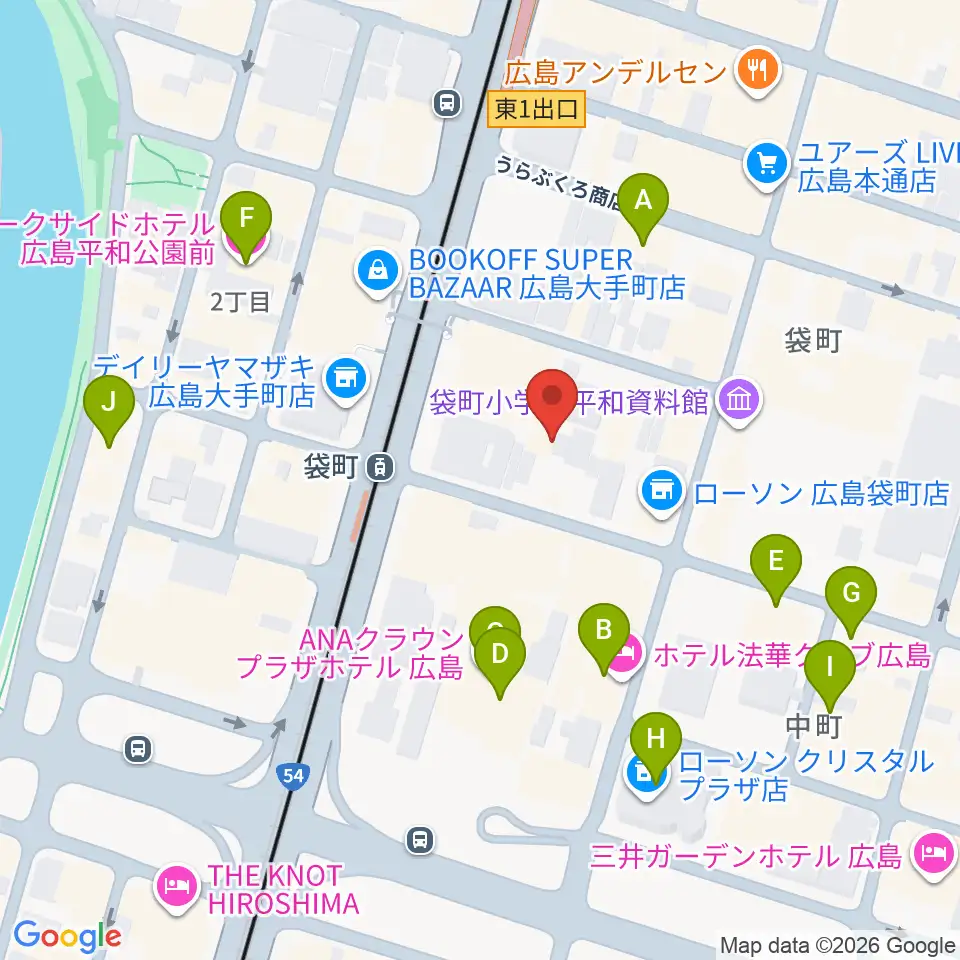Tap the ローソン 広島袋町店 store pin

(x=662, y=492)
